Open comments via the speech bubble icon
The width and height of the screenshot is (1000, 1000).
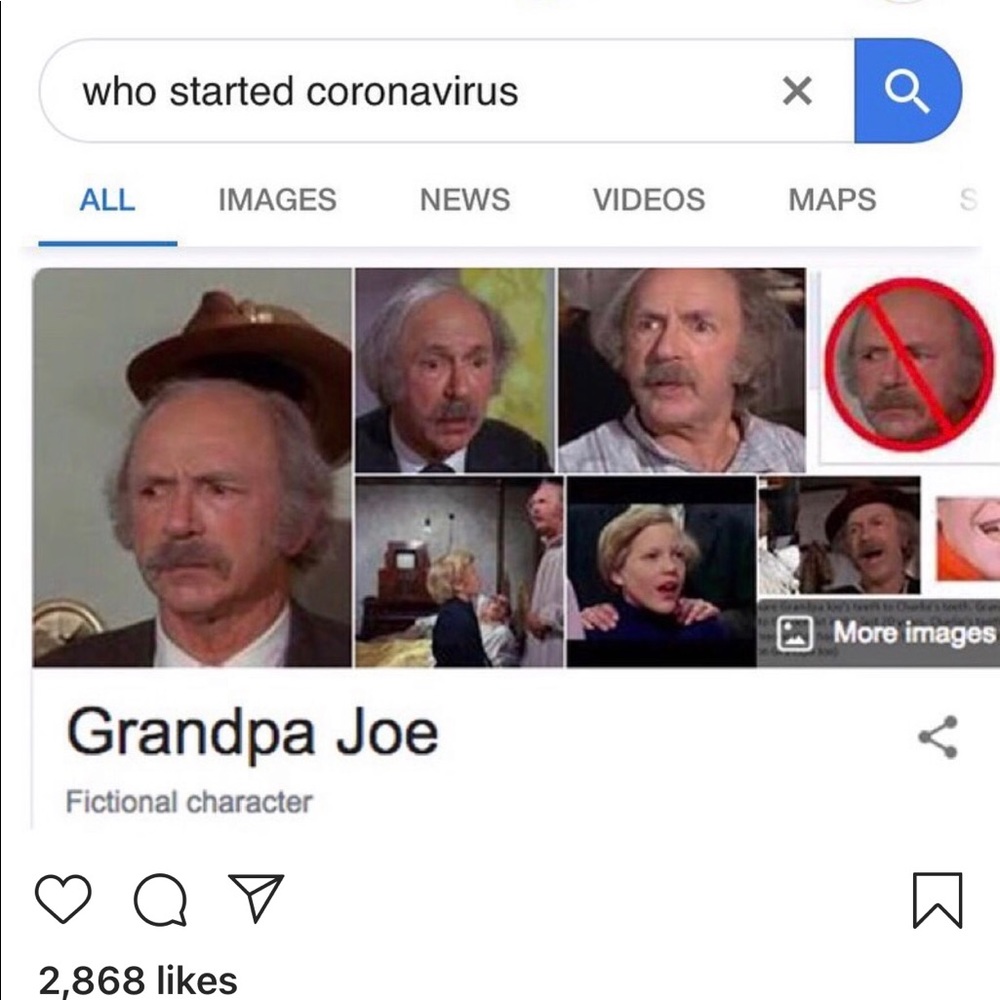point(159,900)
